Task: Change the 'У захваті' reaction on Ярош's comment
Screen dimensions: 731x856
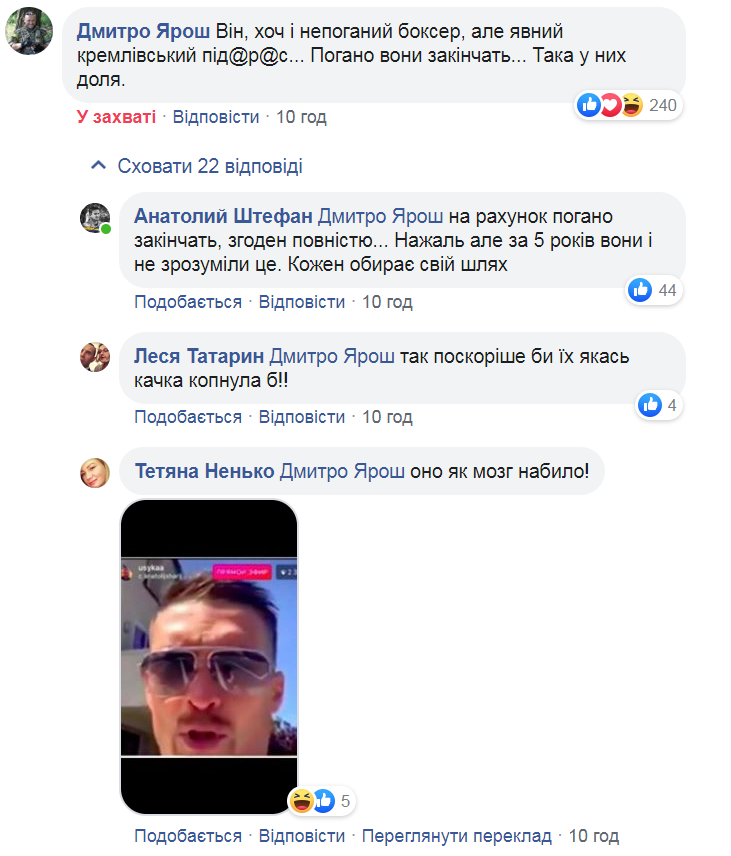Action: pyautogui.click(x=116, y=117)
